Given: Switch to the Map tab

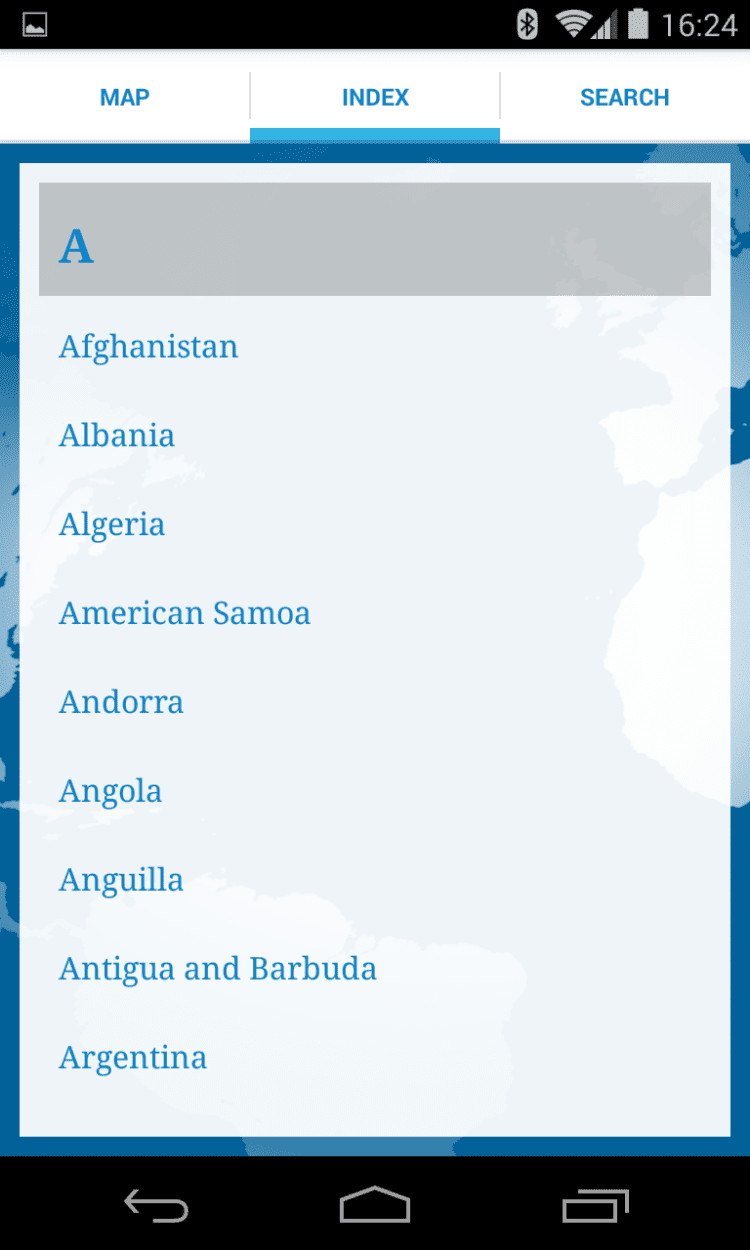Looking at the screenshot, I should [125, 97].
